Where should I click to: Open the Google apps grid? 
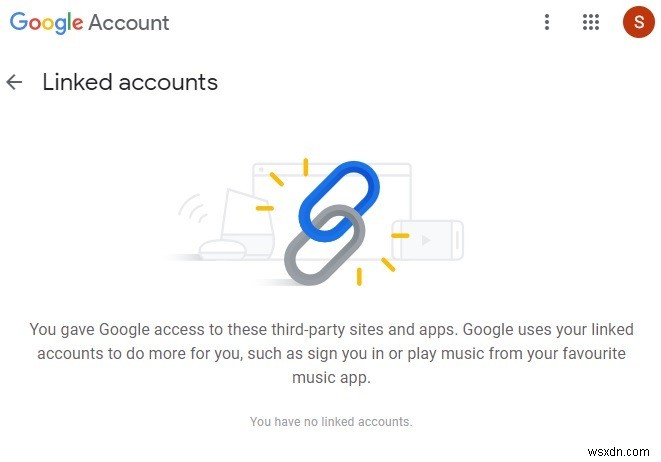coord(591,22)
